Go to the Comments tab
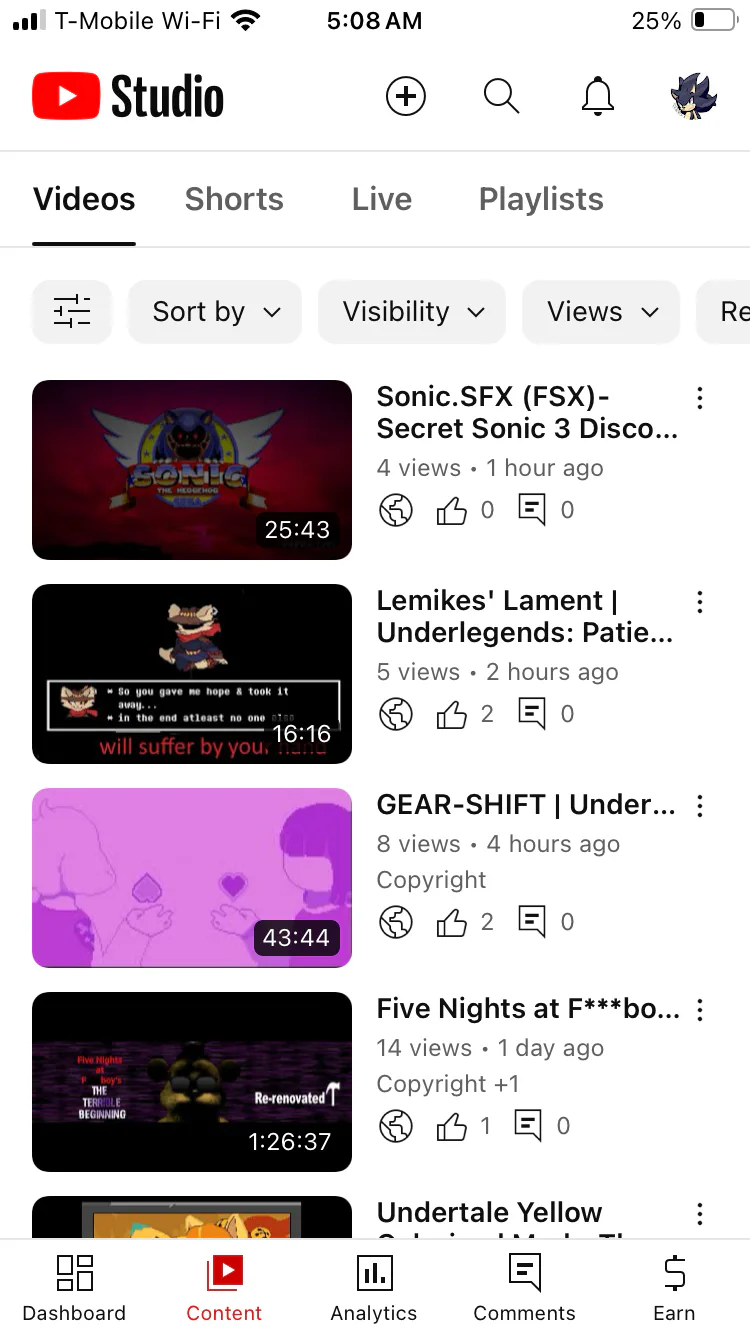The width and height of the screenshot is (750, 1334). 525,1289
